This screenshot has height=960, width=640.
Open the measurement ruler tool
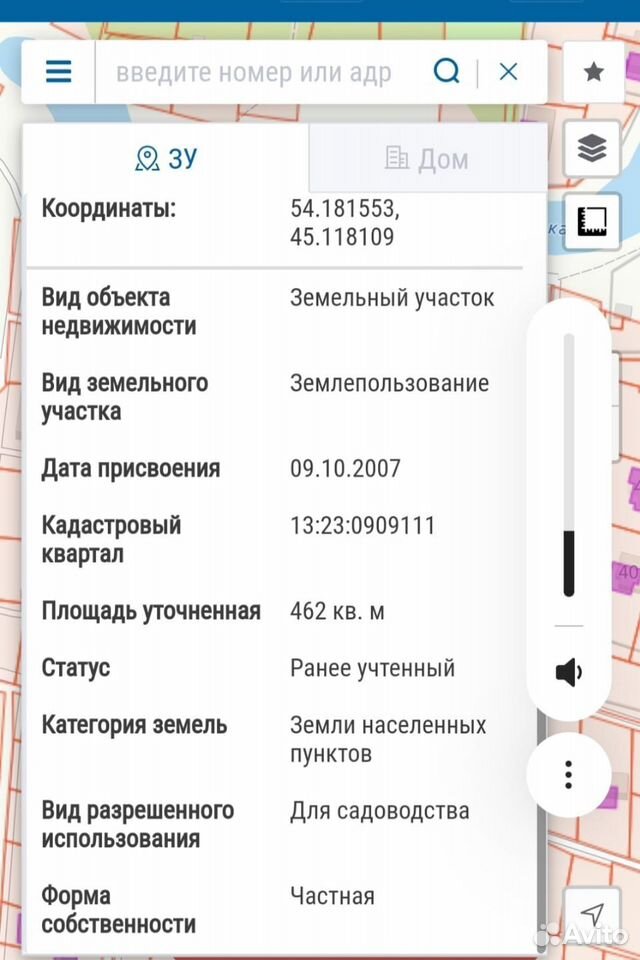(592, 221)
